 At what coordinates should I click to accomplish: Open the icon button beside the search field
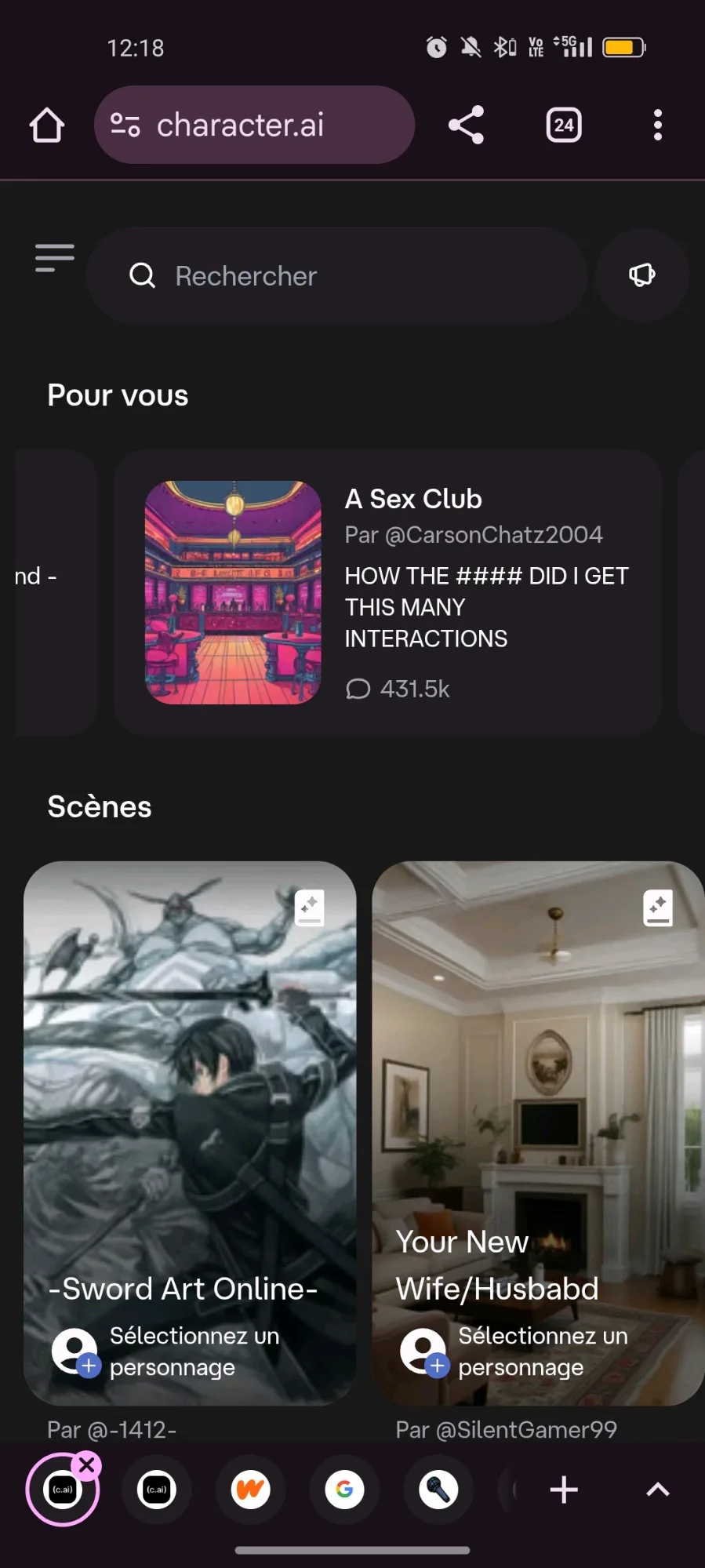[641, 275]
